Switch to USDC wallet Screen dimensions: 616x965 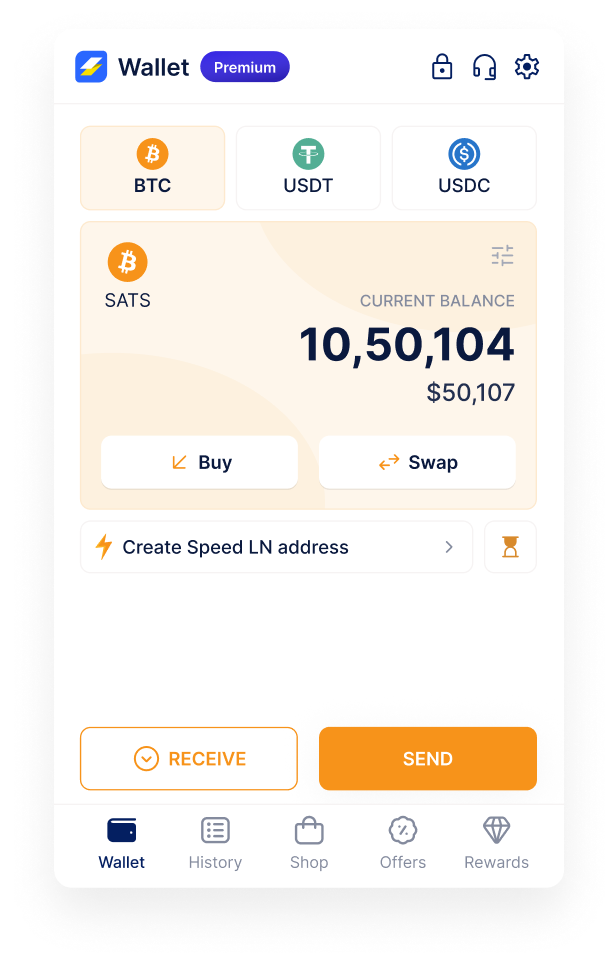[x=464, y=168]
